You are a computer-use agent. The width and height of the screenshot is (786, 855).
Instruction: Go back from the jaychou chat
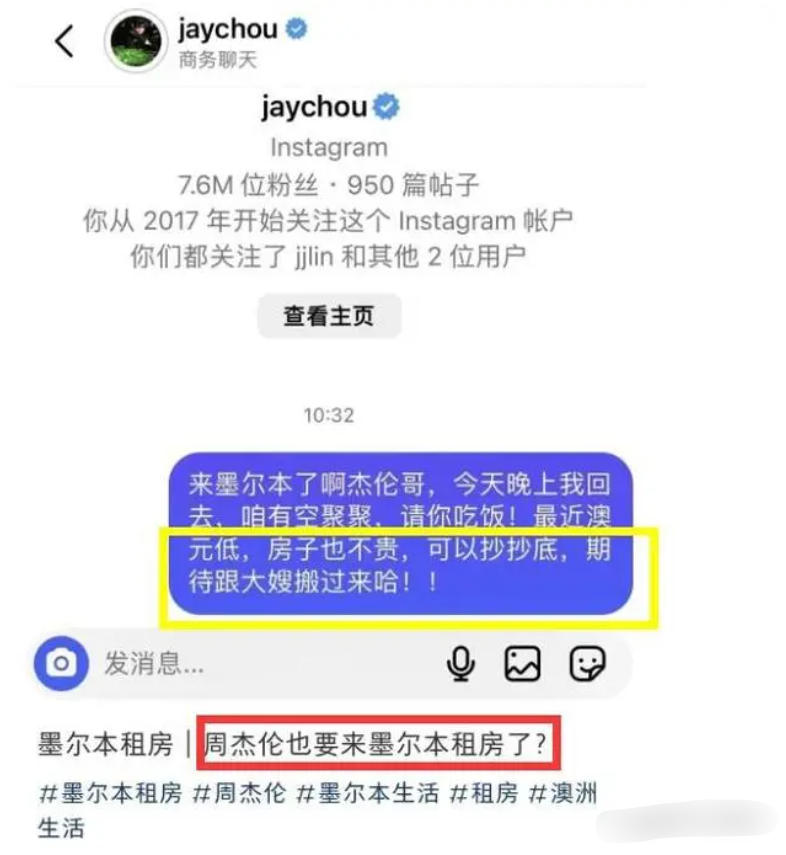pos(64,41)
